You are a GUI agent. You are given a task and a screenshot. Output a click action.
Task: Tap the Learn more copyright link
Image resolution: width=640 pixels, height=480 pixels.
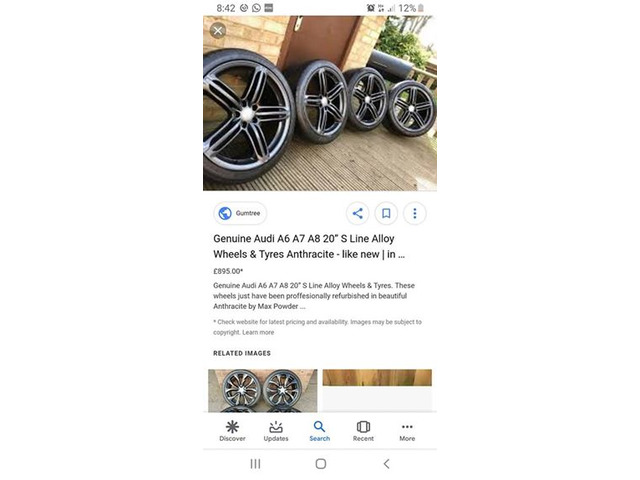point(258,332)
